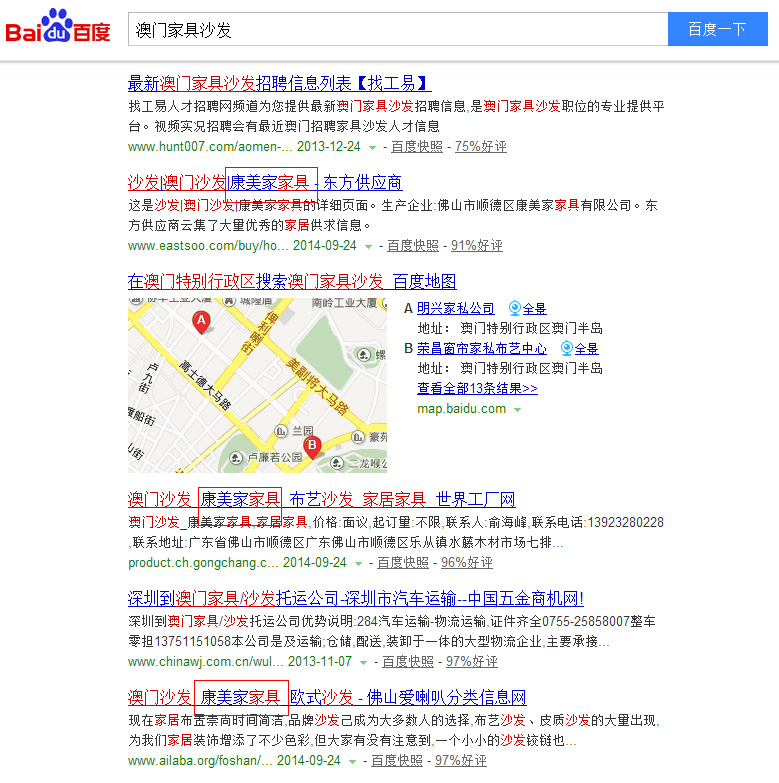Open the 96%好评 rating for gongchang result
The width and height of the screenshot is (779, 783).
467,563
